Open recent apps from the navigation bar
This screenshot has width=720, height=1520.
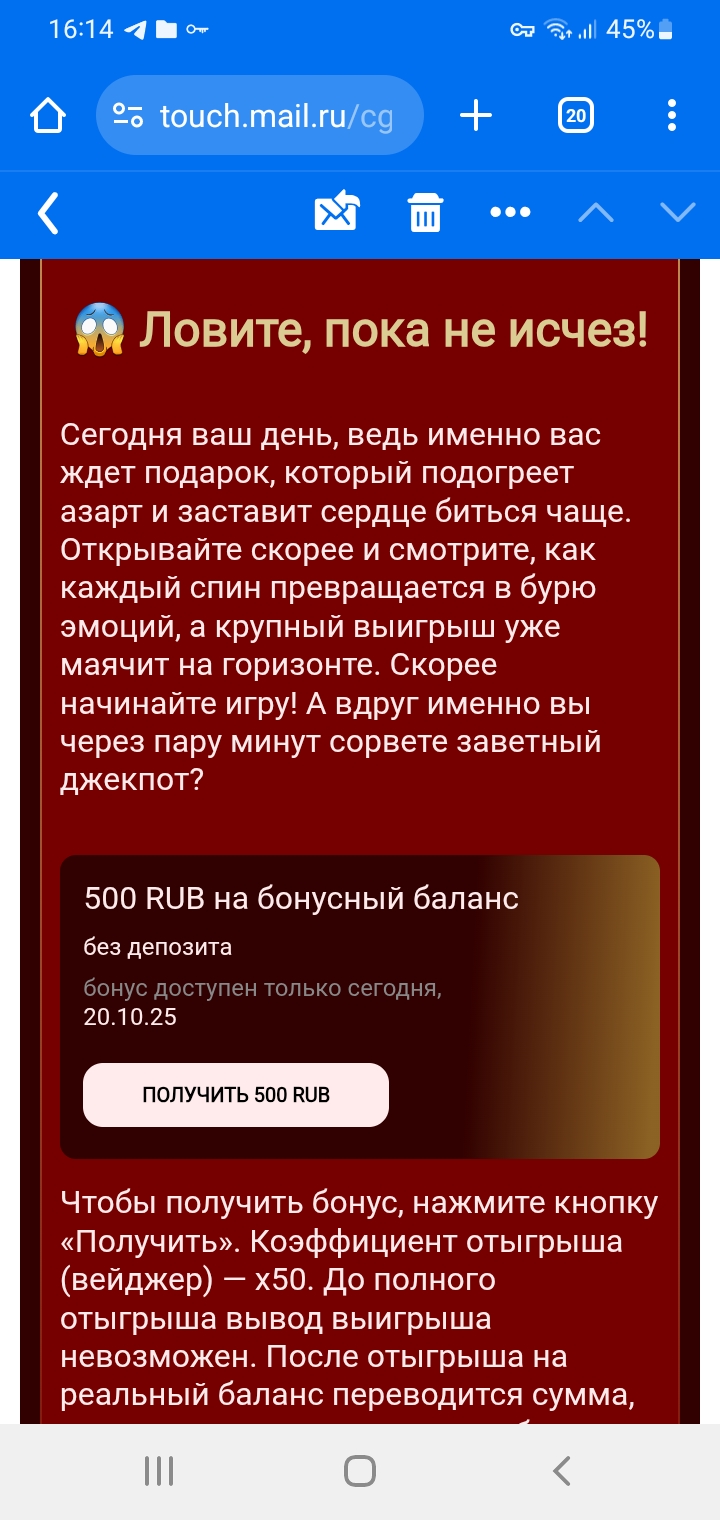[159, 1471]
